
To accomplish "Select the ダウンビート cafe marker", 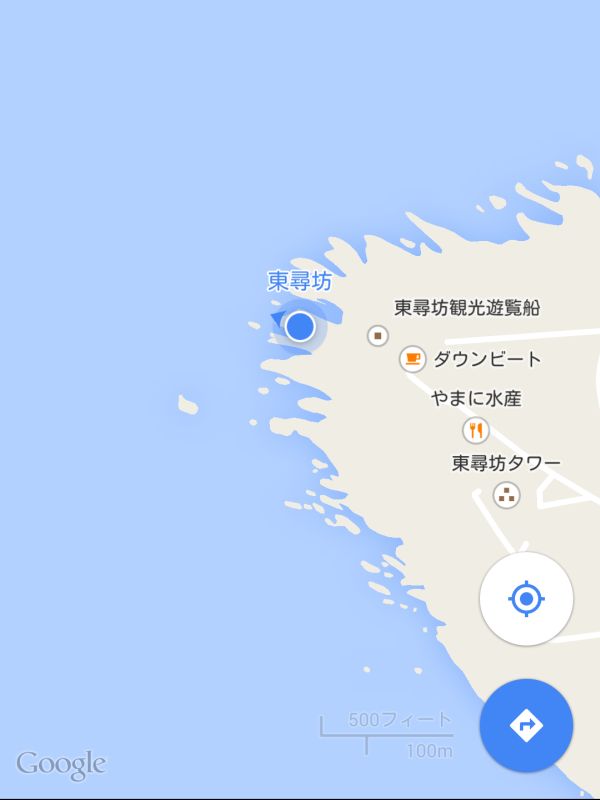I will click(412, 359).
